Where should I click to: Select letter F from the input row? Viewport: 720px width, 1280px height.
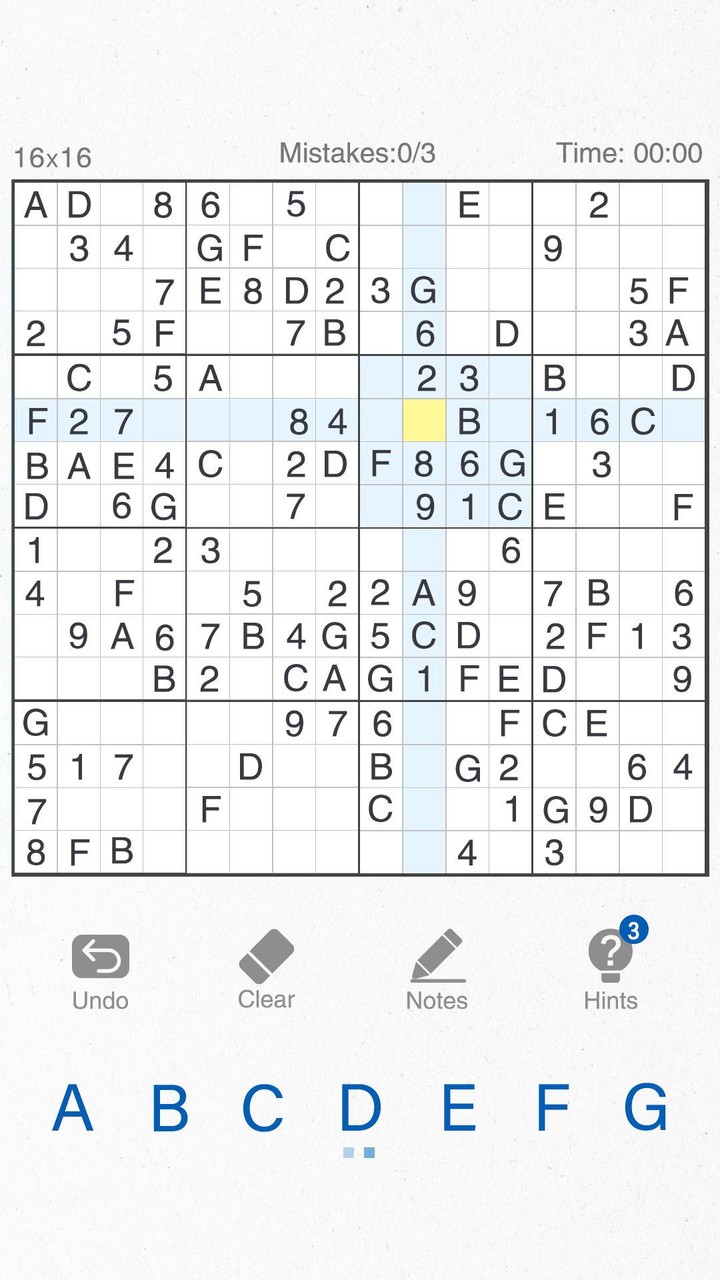click(552, 1107)
